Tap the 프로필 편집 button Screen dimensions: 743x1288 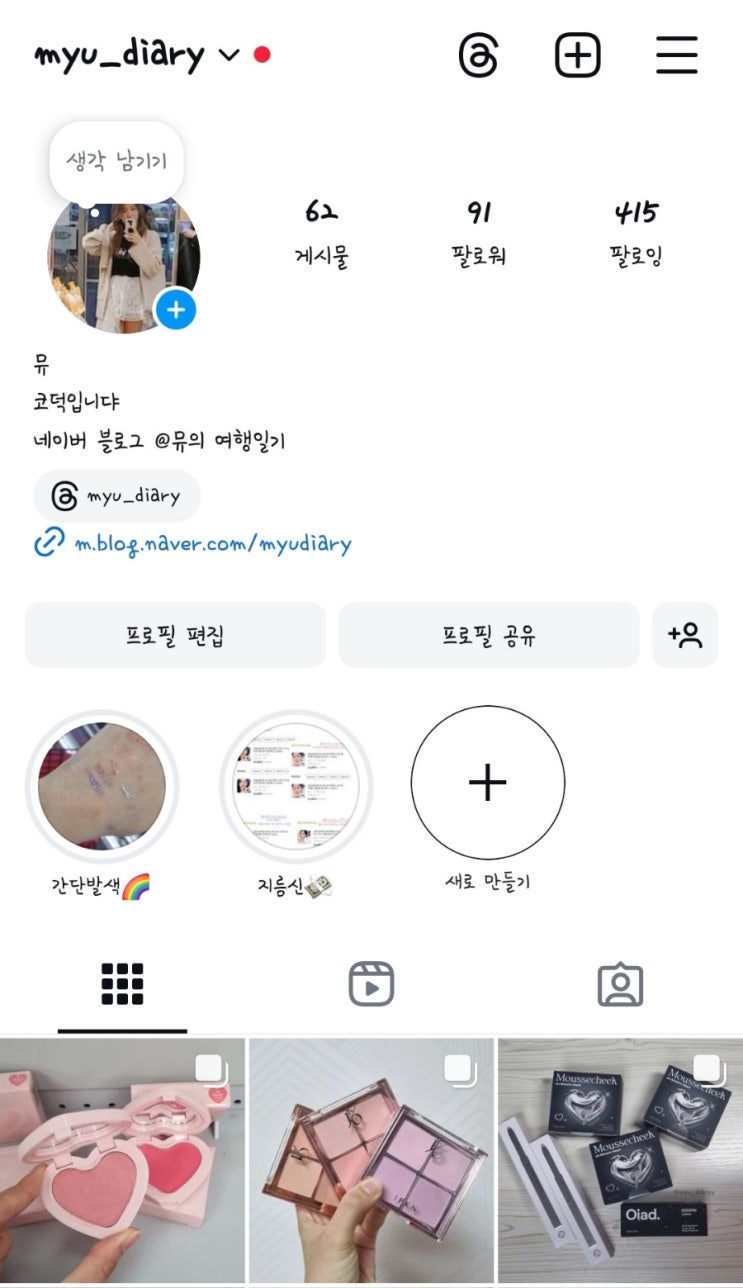point(175,635)
